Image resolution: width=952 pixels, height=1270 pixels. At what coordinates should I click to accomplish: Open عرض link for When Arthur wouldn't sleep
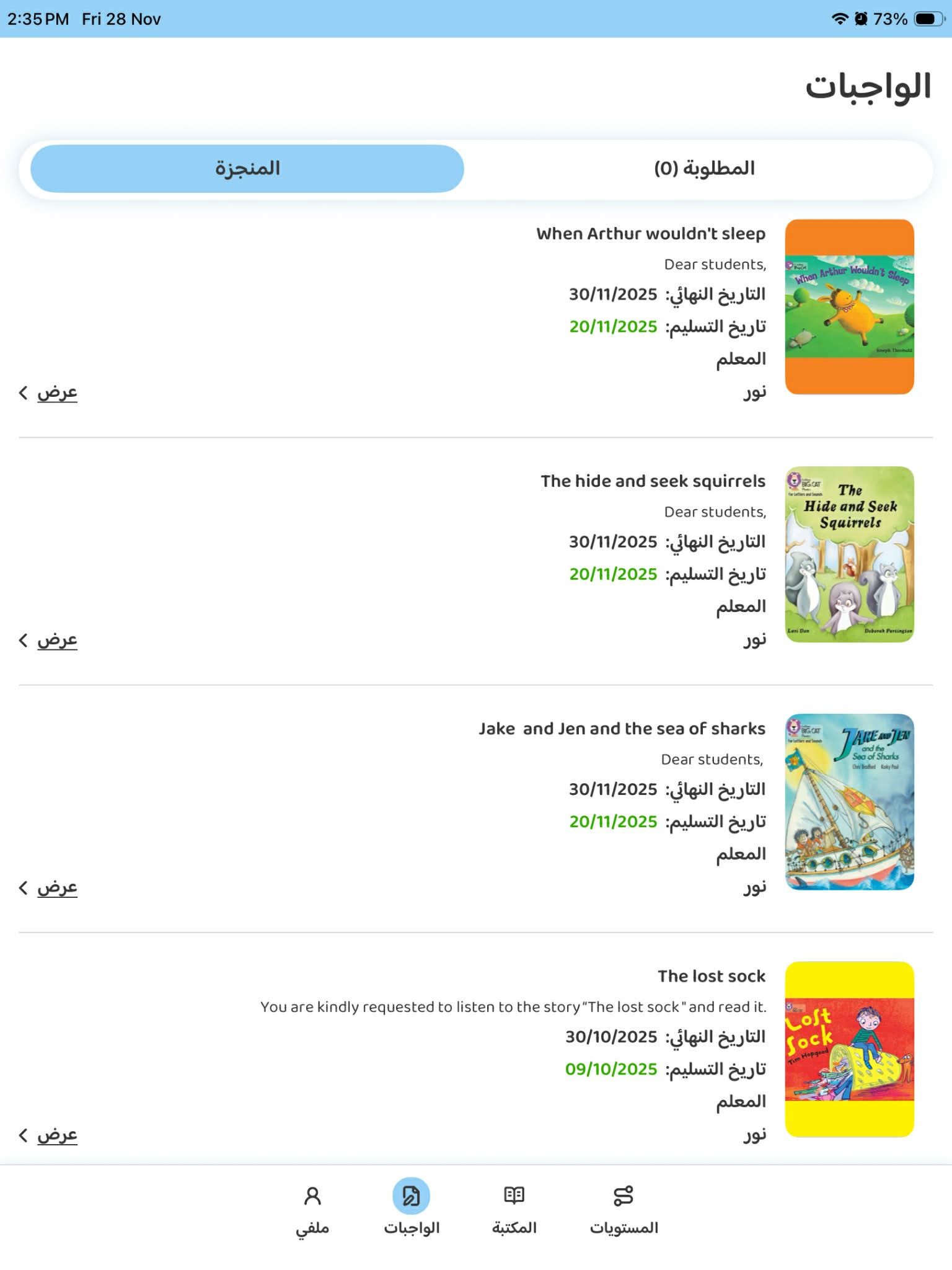(x=50, y=393)
